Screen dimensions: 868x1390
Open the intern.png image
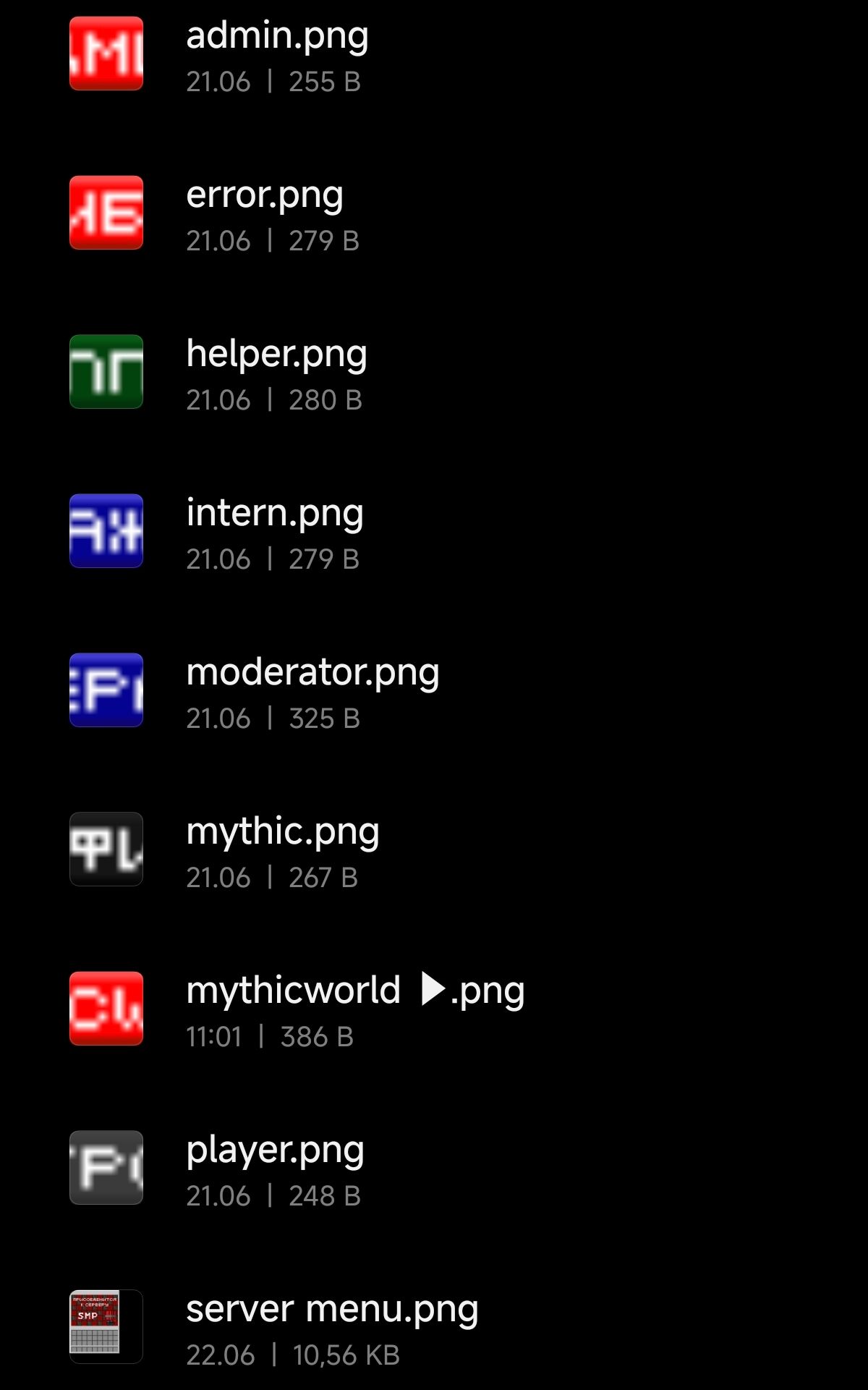434,531
